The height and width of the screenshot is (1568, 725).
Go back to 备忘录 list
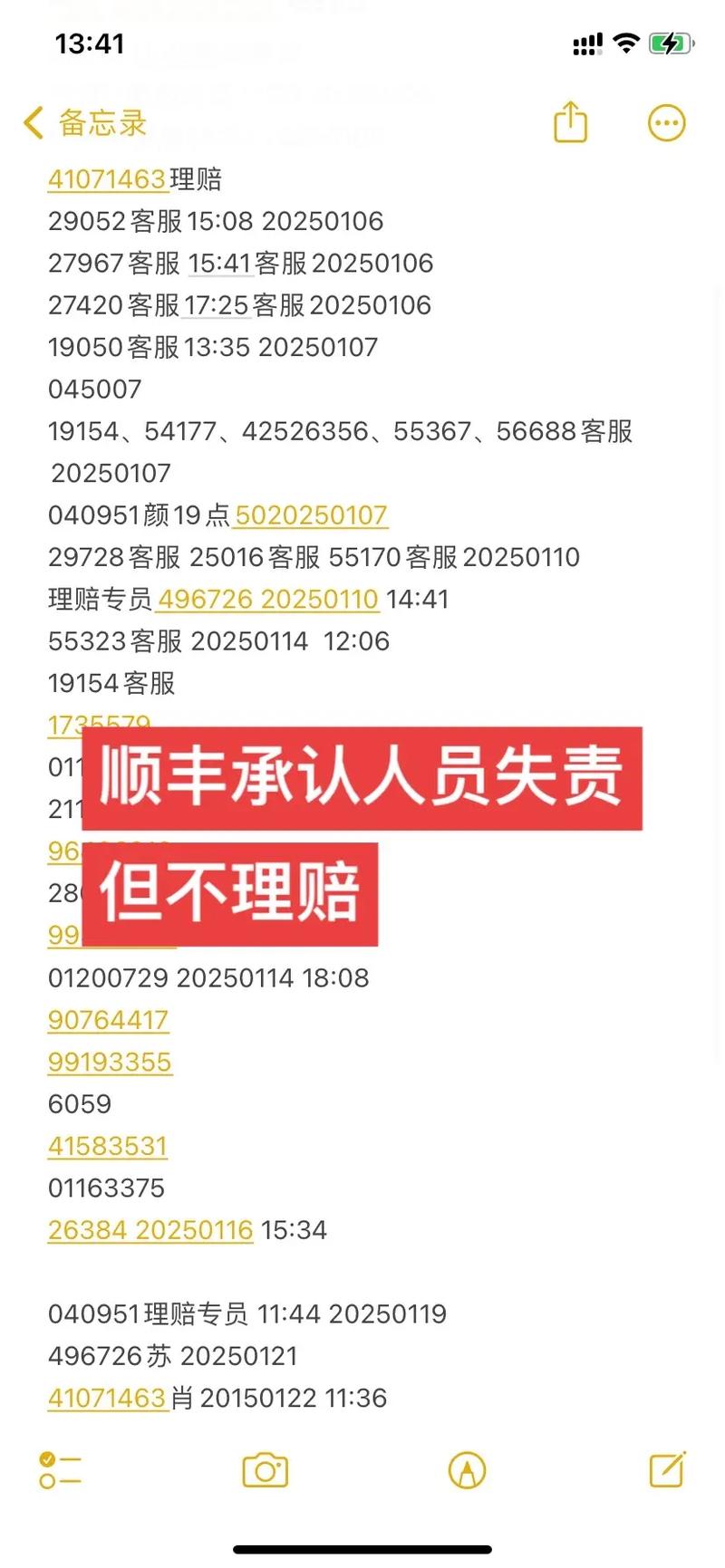83,122
